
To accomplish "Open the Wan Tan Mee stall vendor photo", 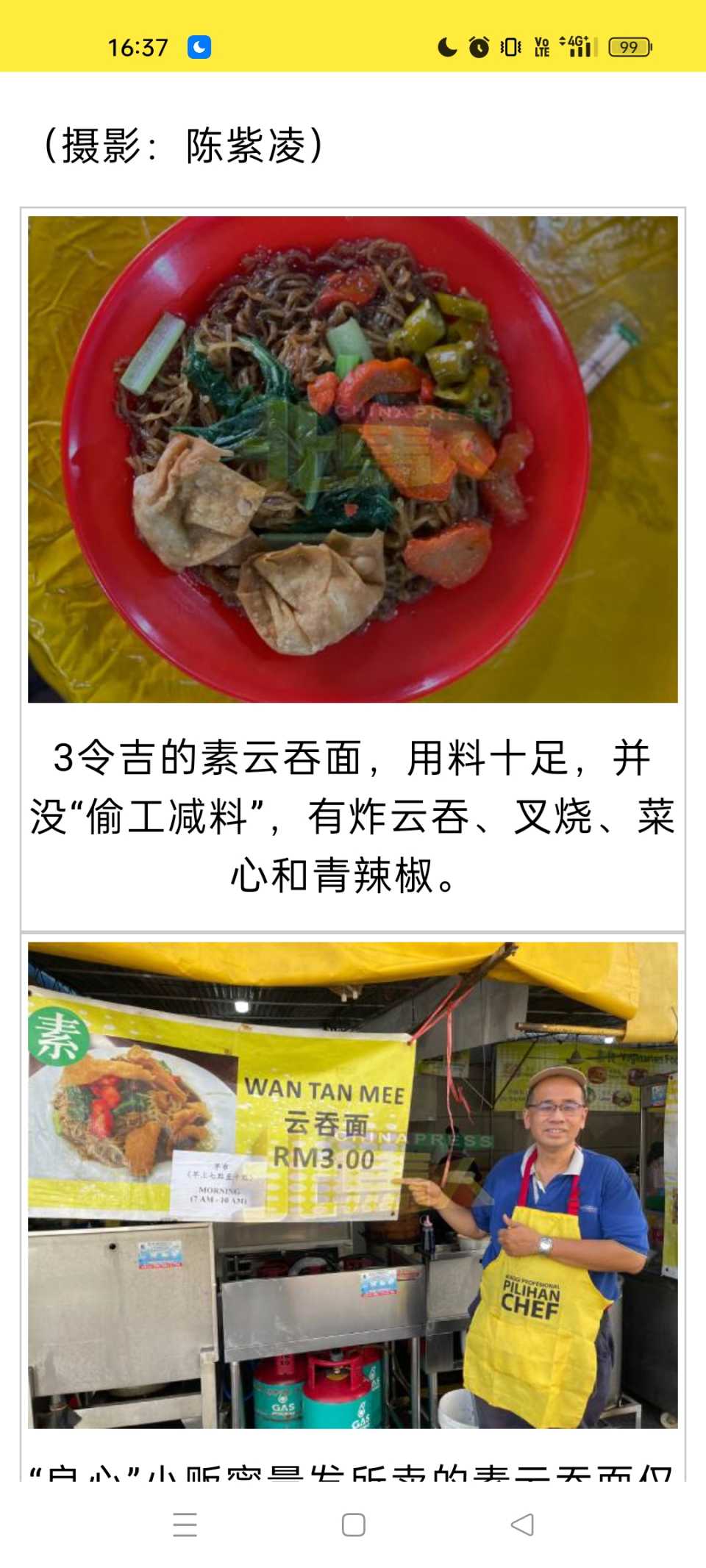I will 353,1185.
